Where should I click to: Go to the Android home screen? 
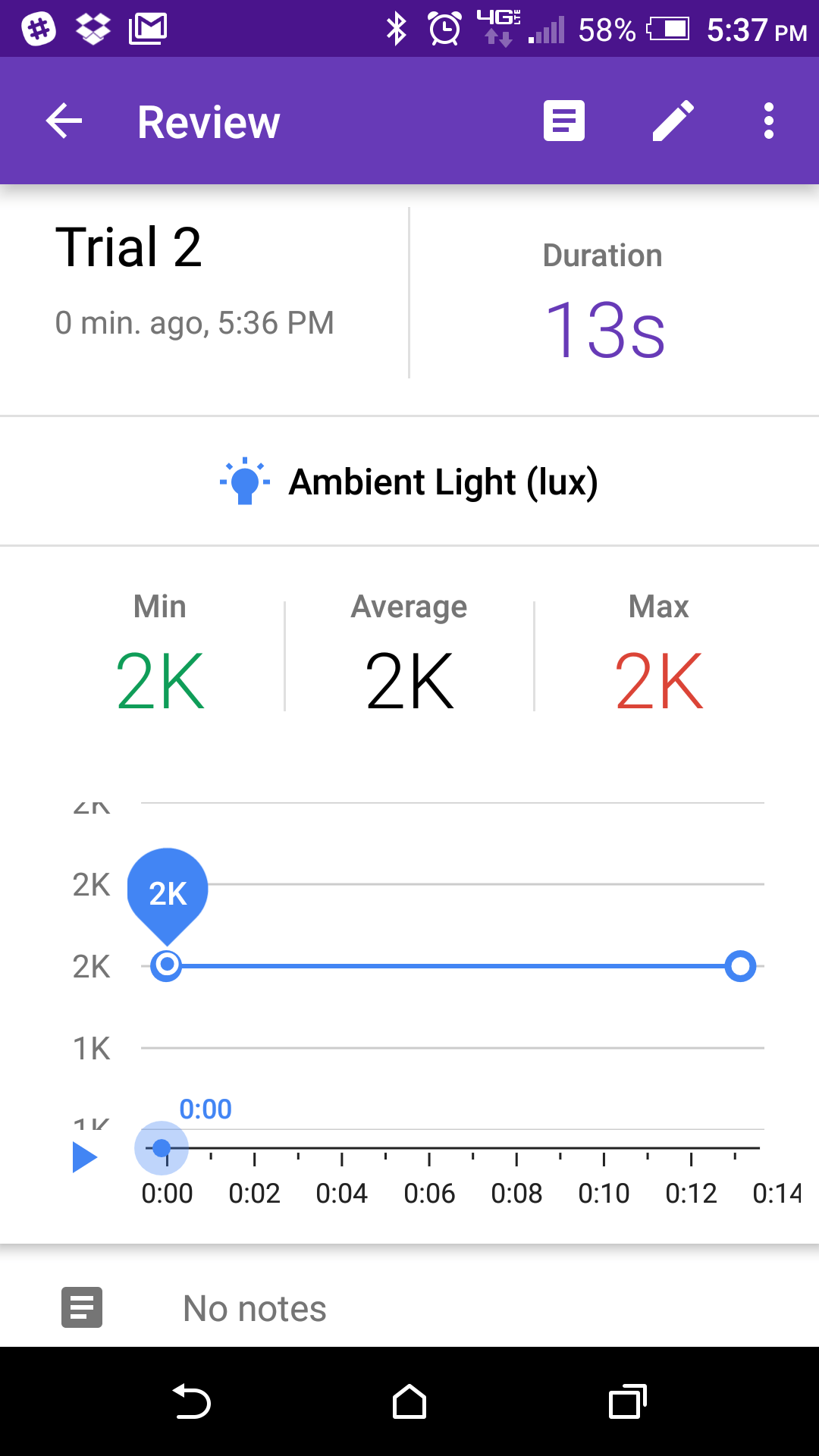coord(409,1401)
